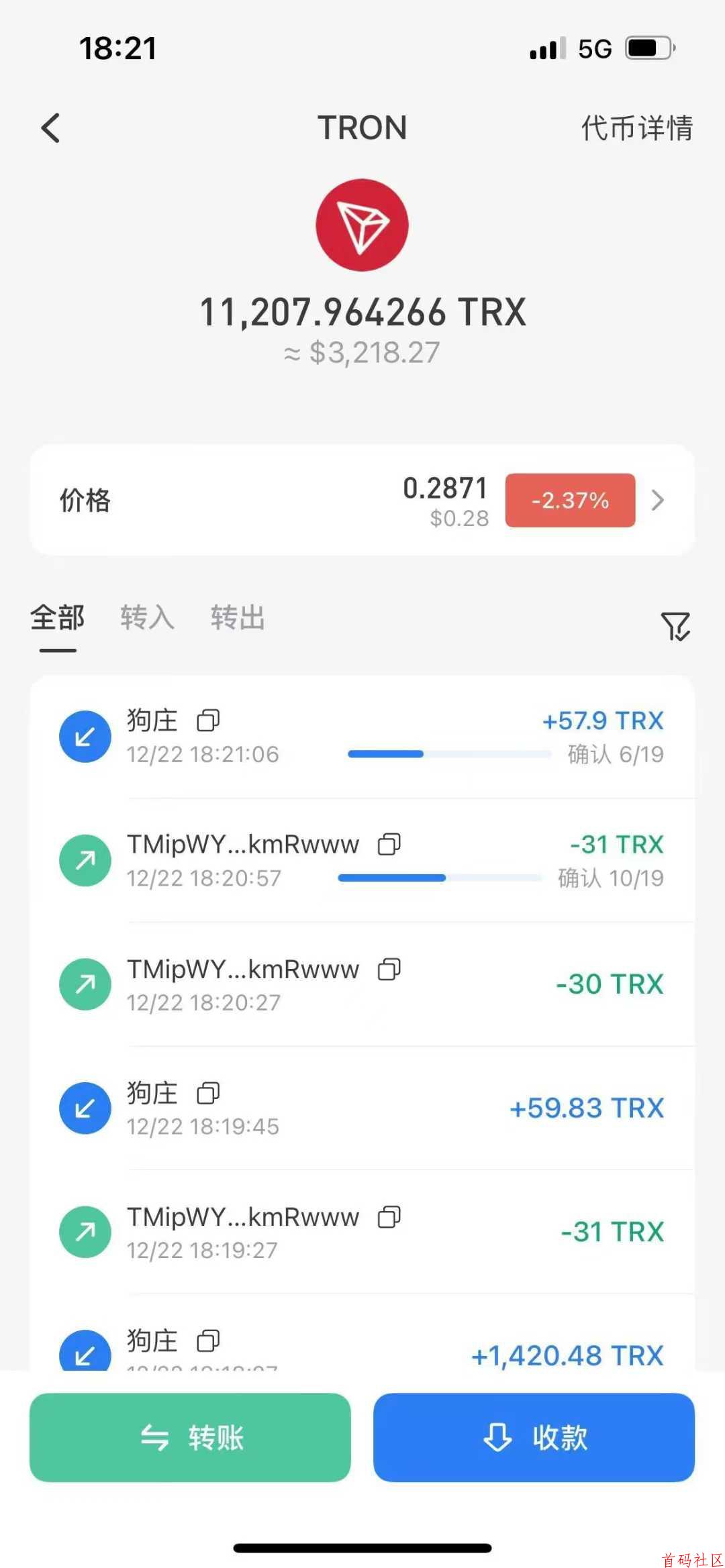Select the 转入 filter option
Image resolution: width=725 pixels, height=1568 pixels.
coord(147,619)
